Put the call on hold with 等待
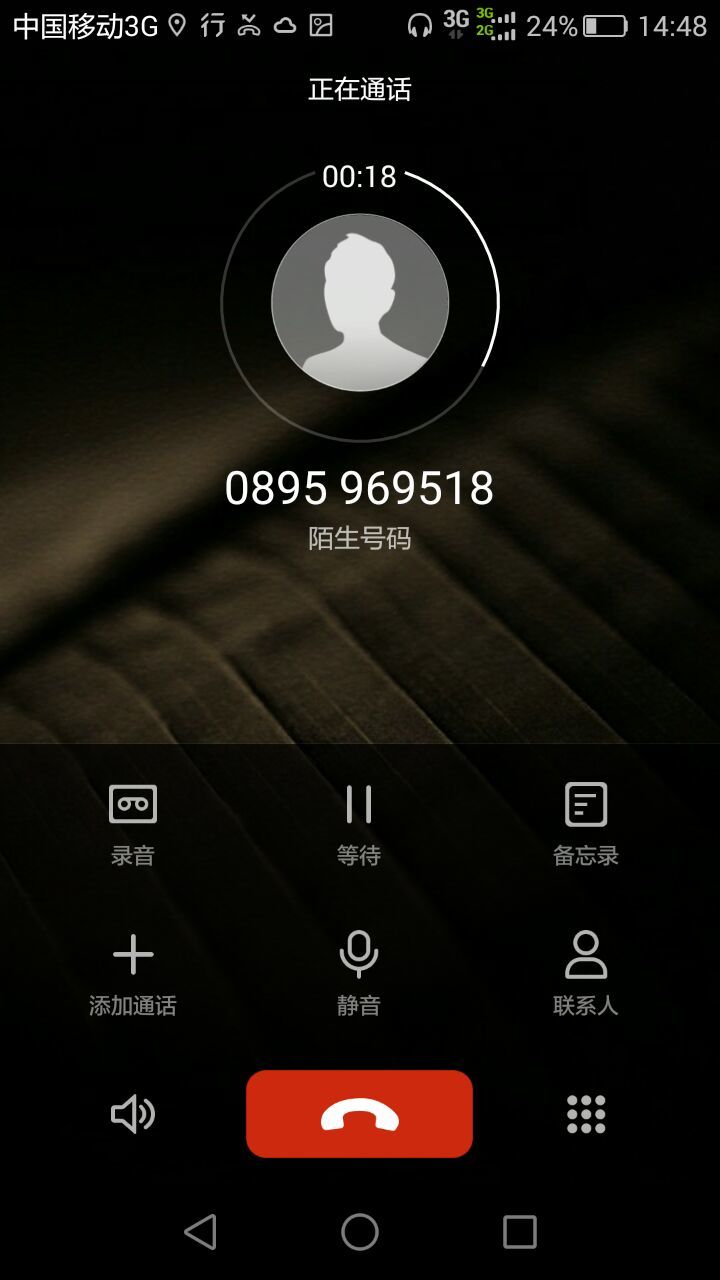This screenshot has height=1280, width=720. pos(359,823)
